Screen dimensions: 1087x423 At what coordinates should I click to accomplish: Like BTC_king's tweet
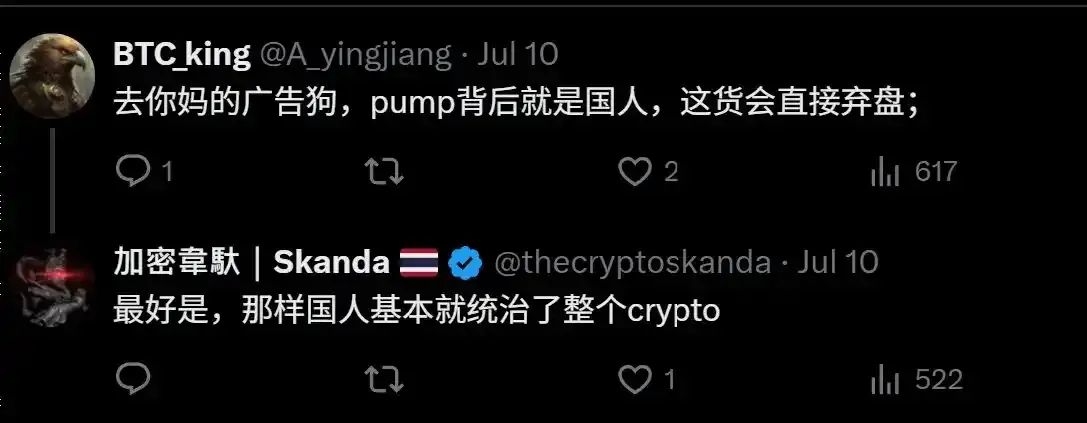(x=634, y=172)
